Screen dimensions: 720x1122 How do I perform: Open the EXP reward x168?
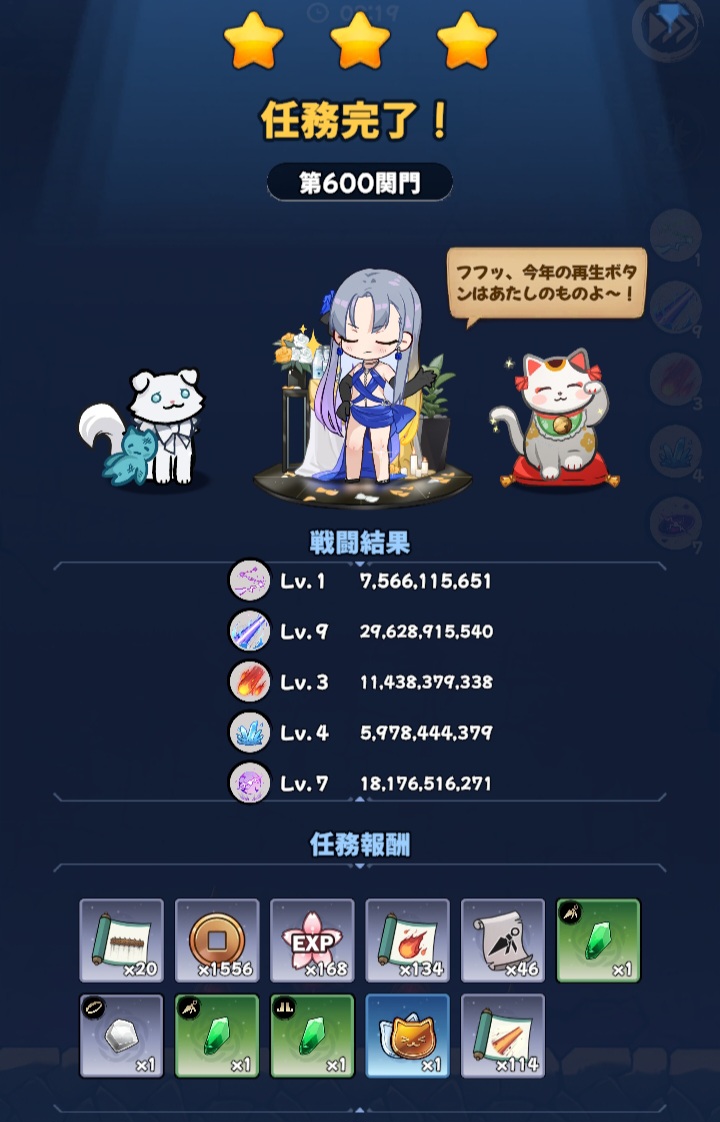click(312, 940)
